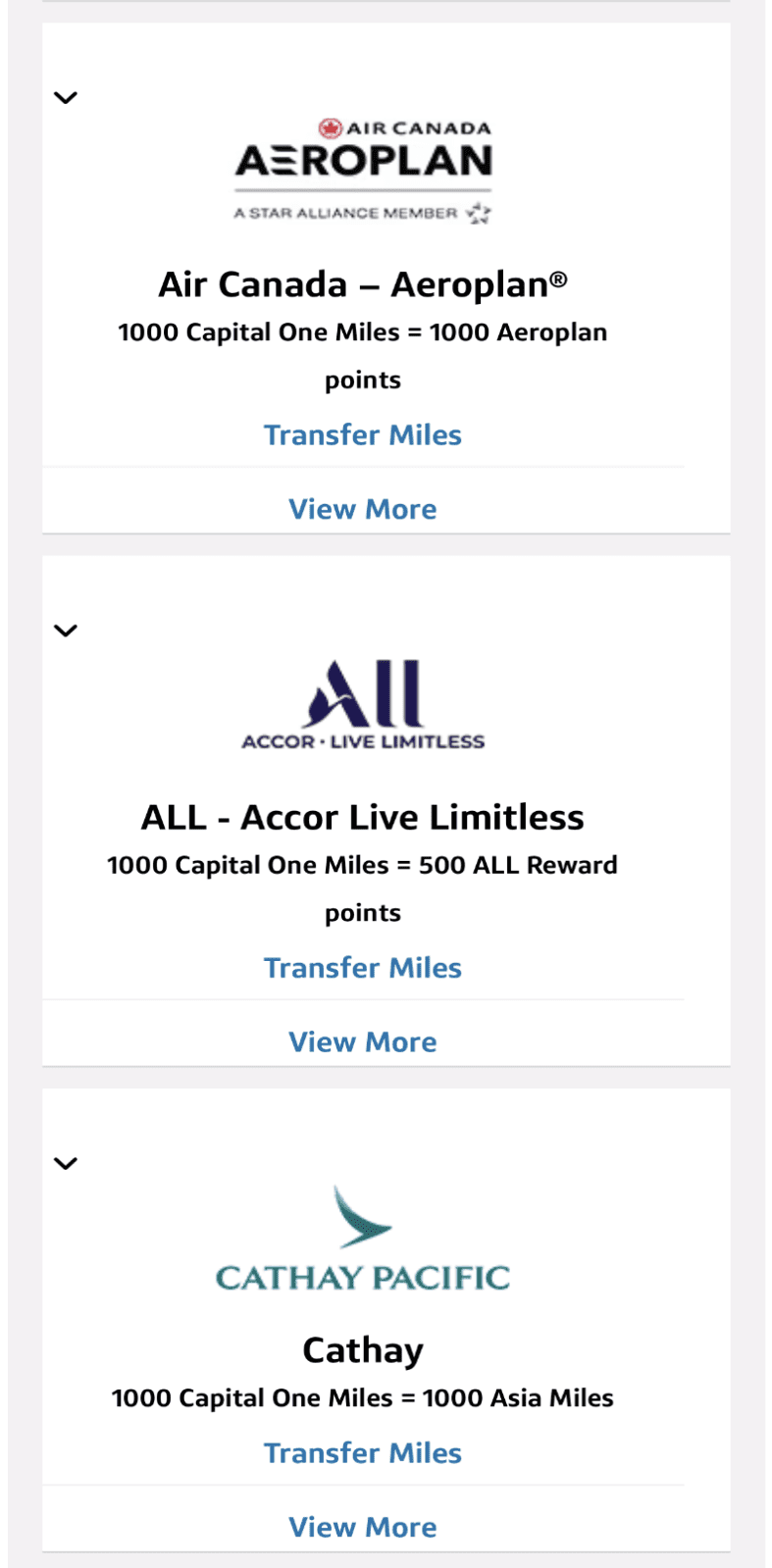Viewport: 772px width, 1568px height.
Task: Click the ALL Accor Live Limitless logo
Action: (363, 701)
